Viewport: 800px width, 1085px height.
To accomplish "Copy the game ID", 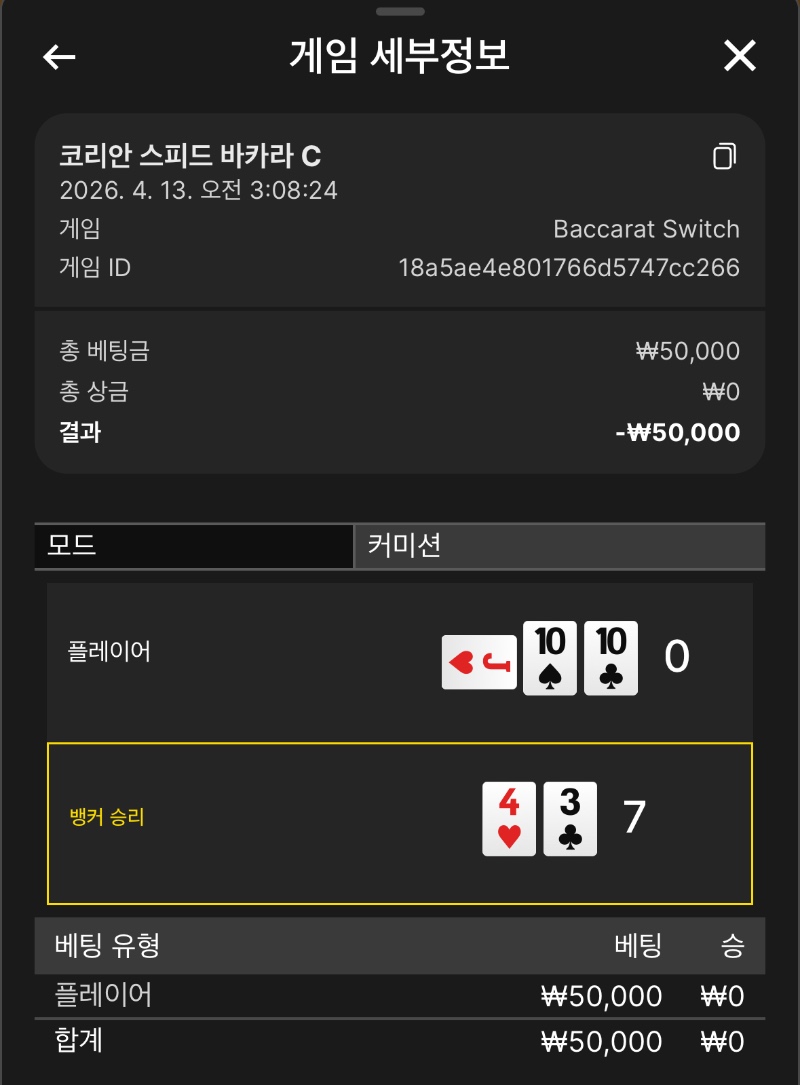I will tap(724, 156).
